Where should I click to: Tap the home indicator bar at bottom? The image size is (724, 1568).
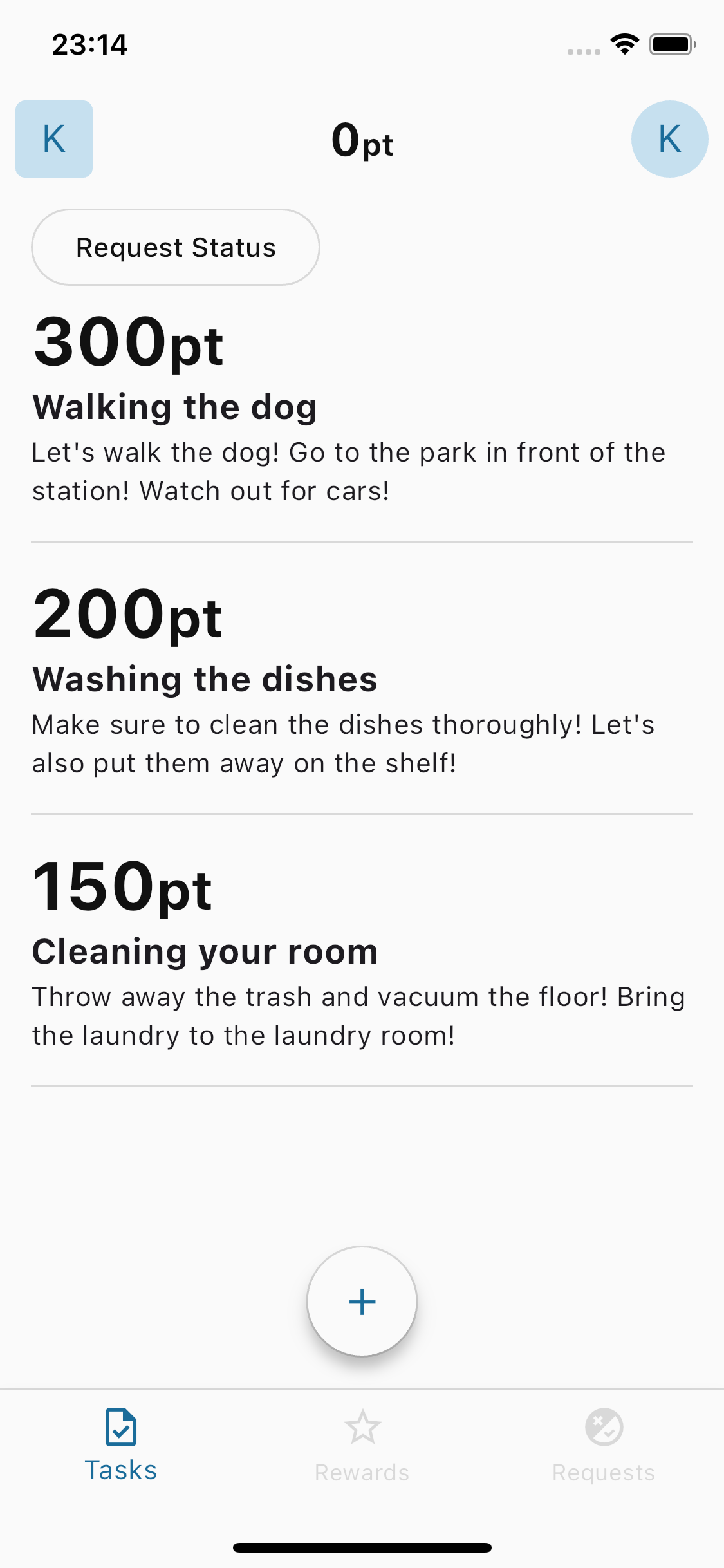(x=362, y=1547)
